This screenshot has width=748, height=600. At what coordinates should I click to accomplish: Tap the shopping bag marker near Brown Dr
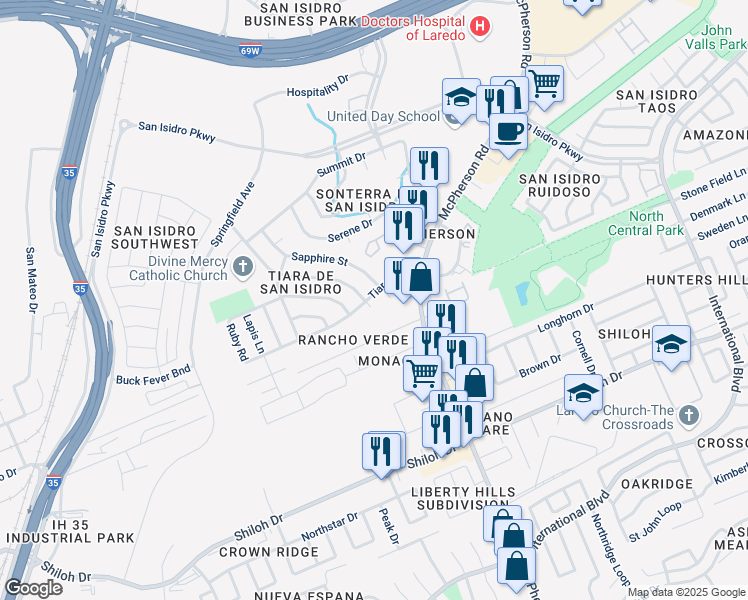(474, 382)
